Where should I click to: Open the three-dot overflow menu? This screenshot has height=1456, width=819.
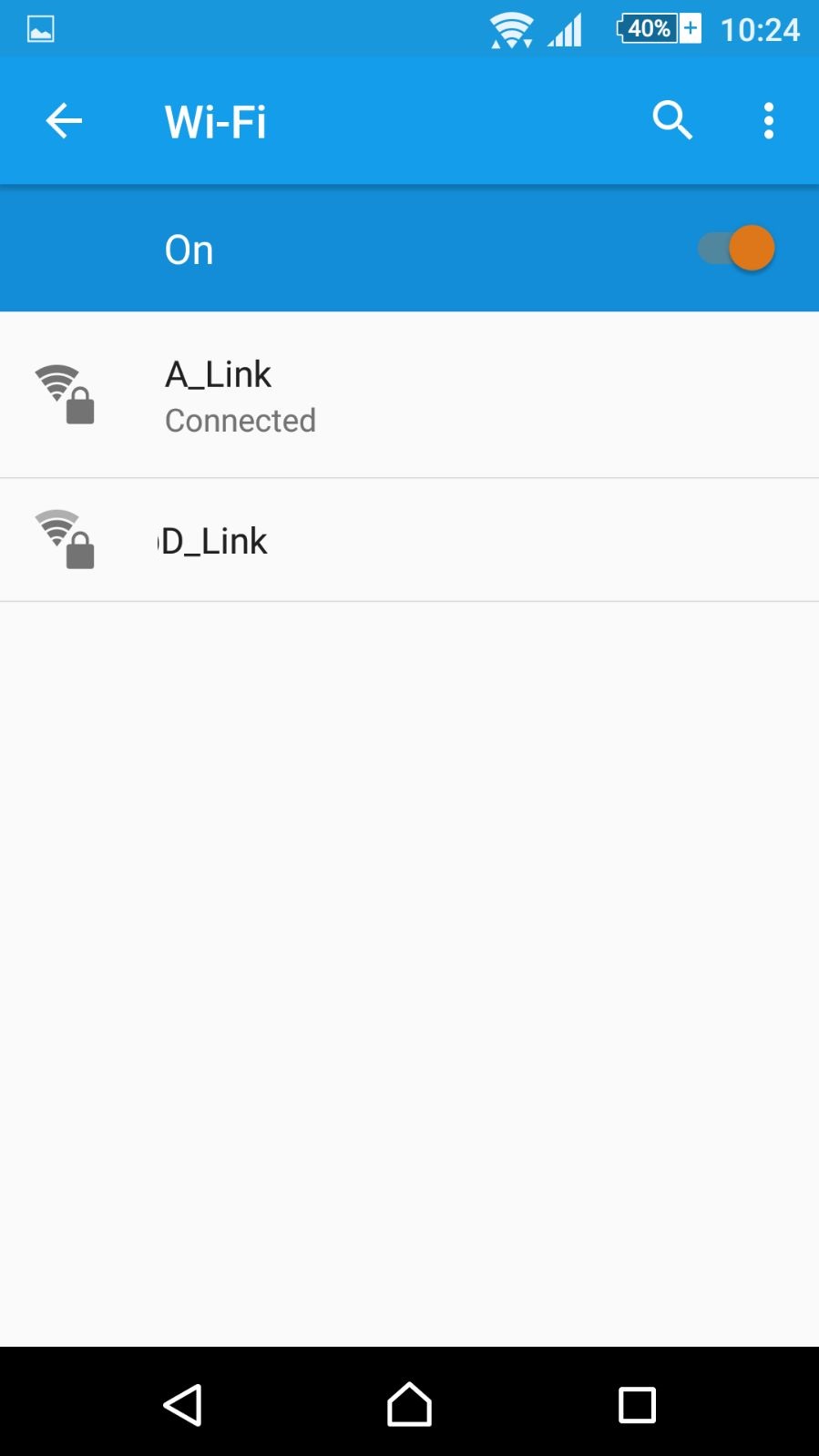tap(769, 120)
